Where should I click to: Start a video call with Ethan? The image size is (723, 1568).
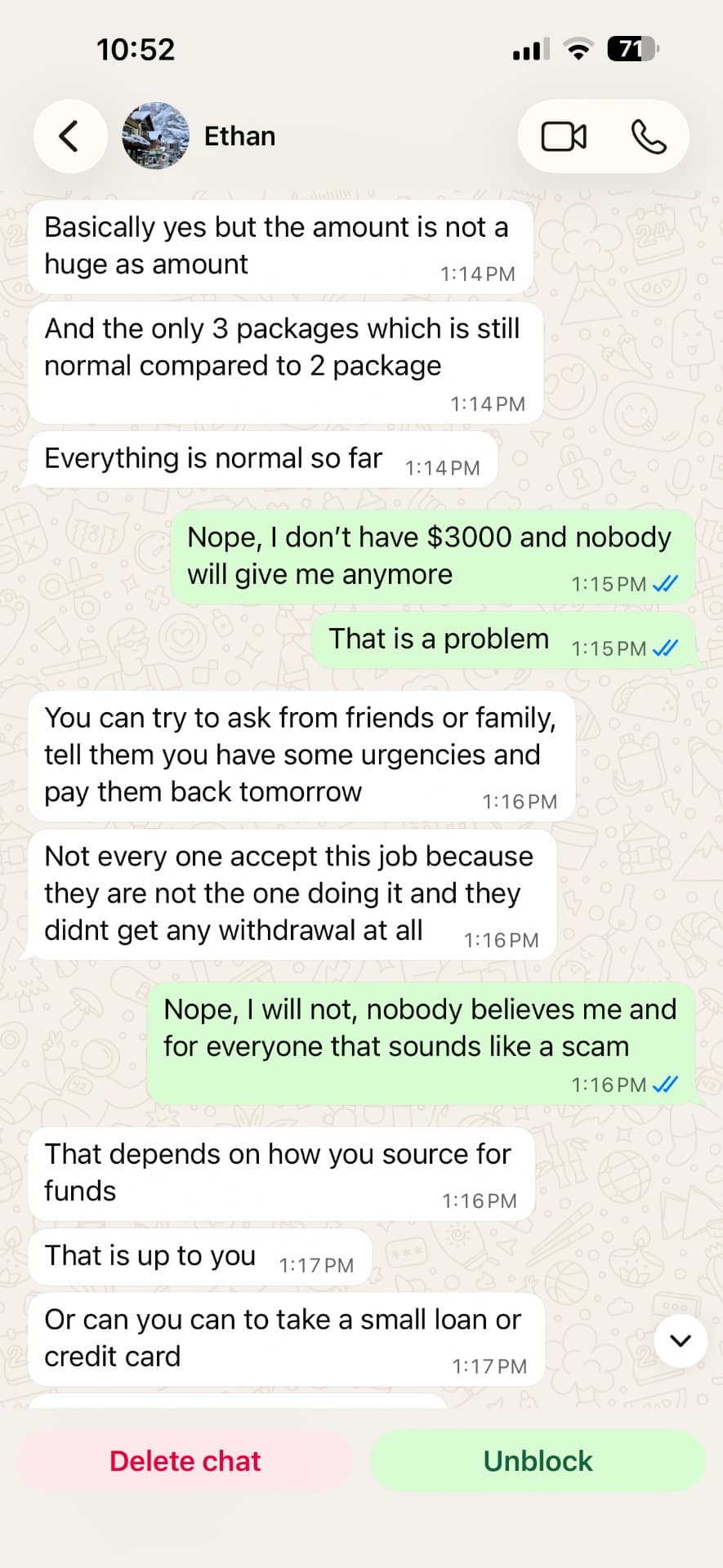pyautogui.click(x=564, y=136)
